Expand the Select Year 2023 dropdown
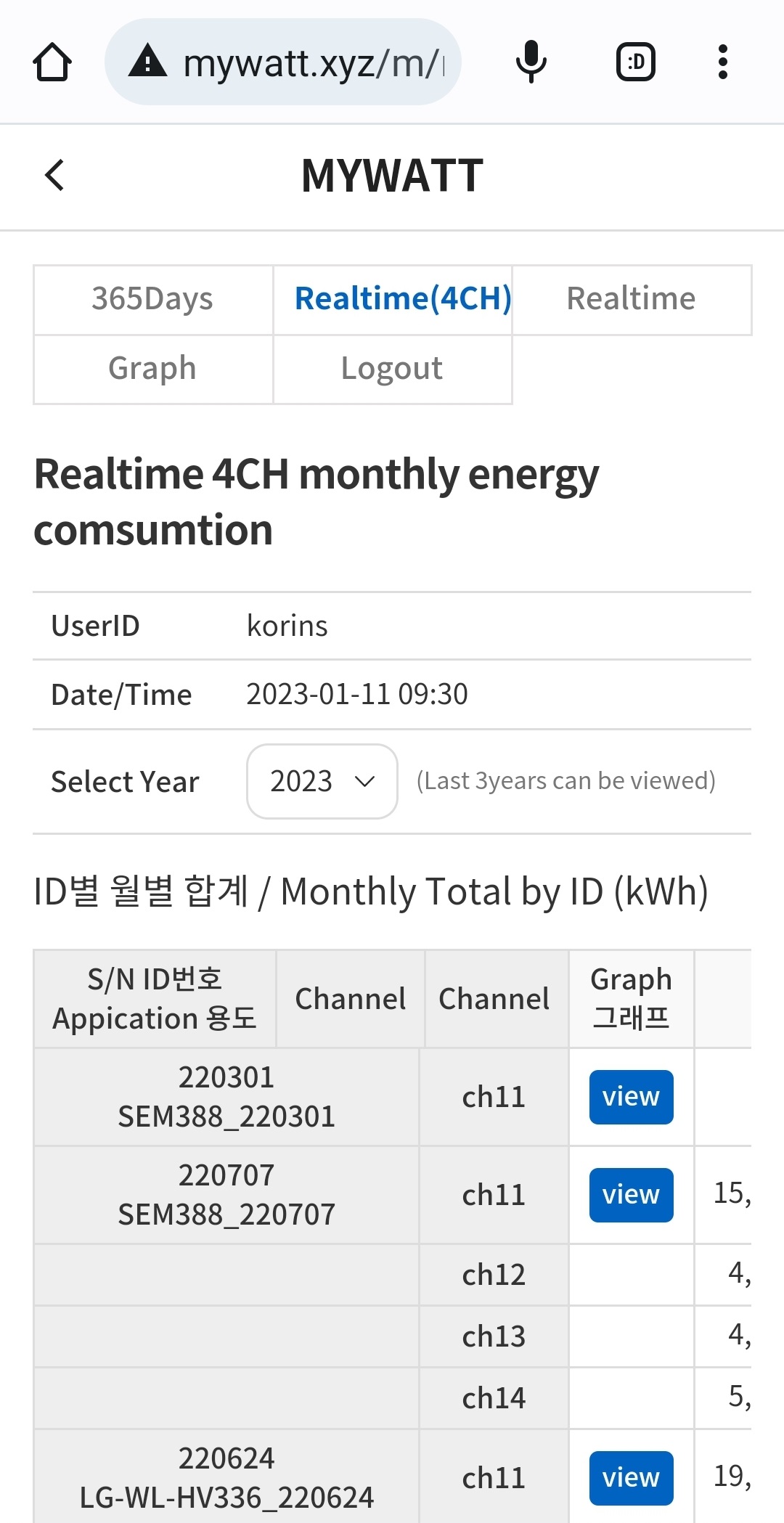784x1523 pixels. 322,781
